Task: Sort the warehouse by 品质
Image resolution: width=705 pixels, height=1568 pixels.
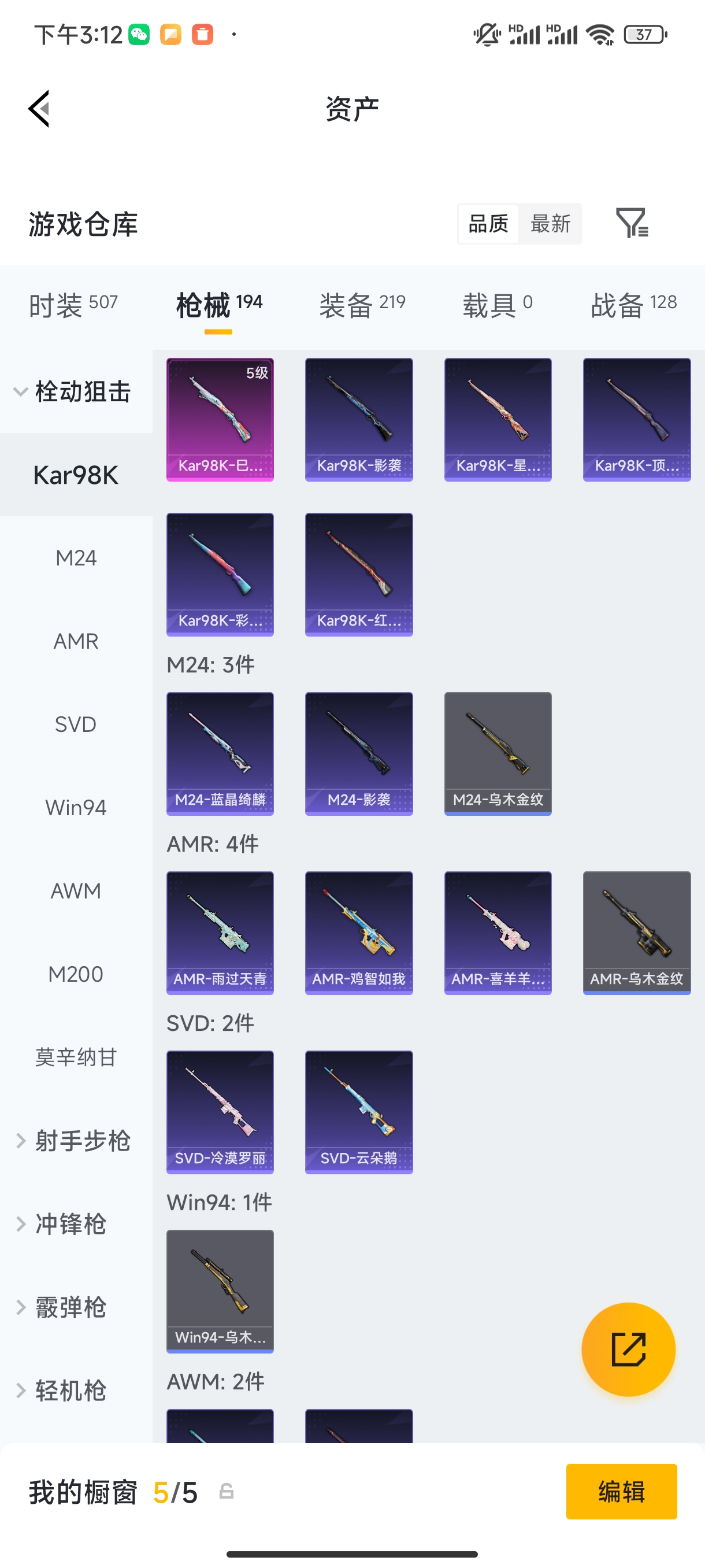Action: click(488, 223)
